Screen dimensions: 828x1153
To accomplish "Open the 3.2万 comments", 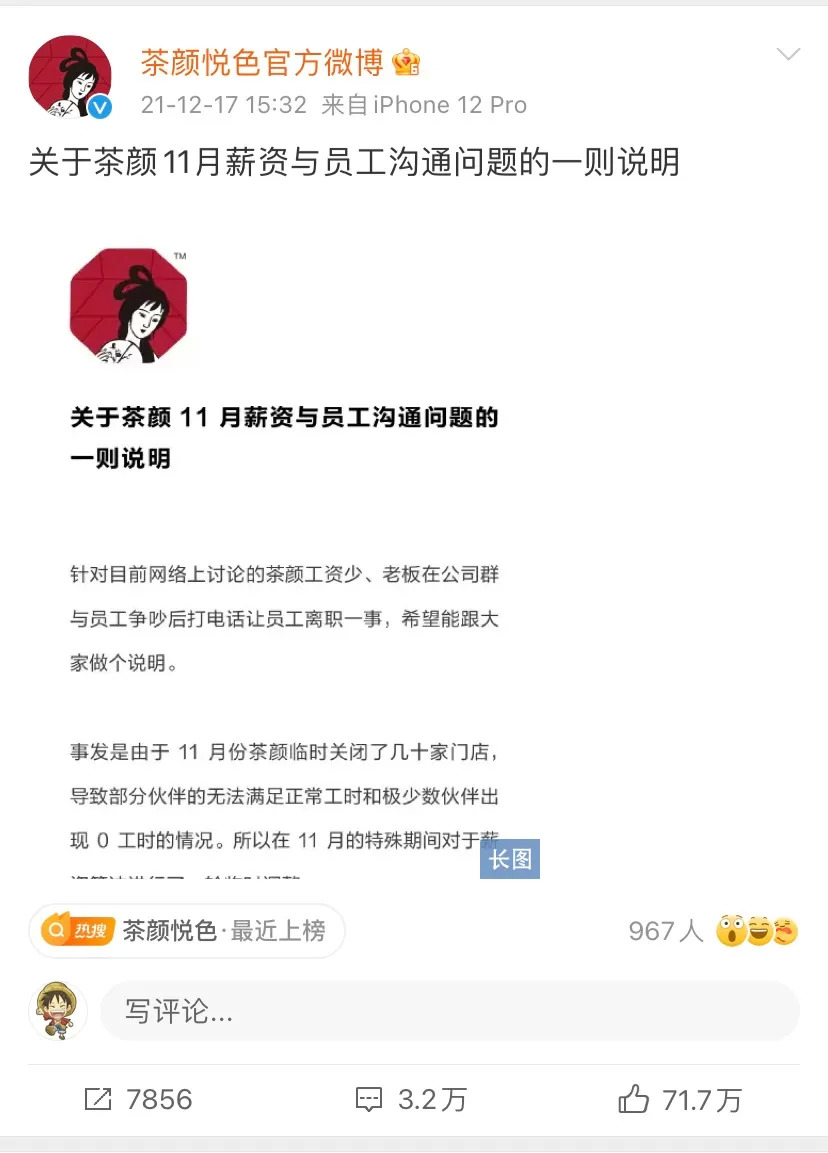I will pyautogui.click(x=412, y=1100).
